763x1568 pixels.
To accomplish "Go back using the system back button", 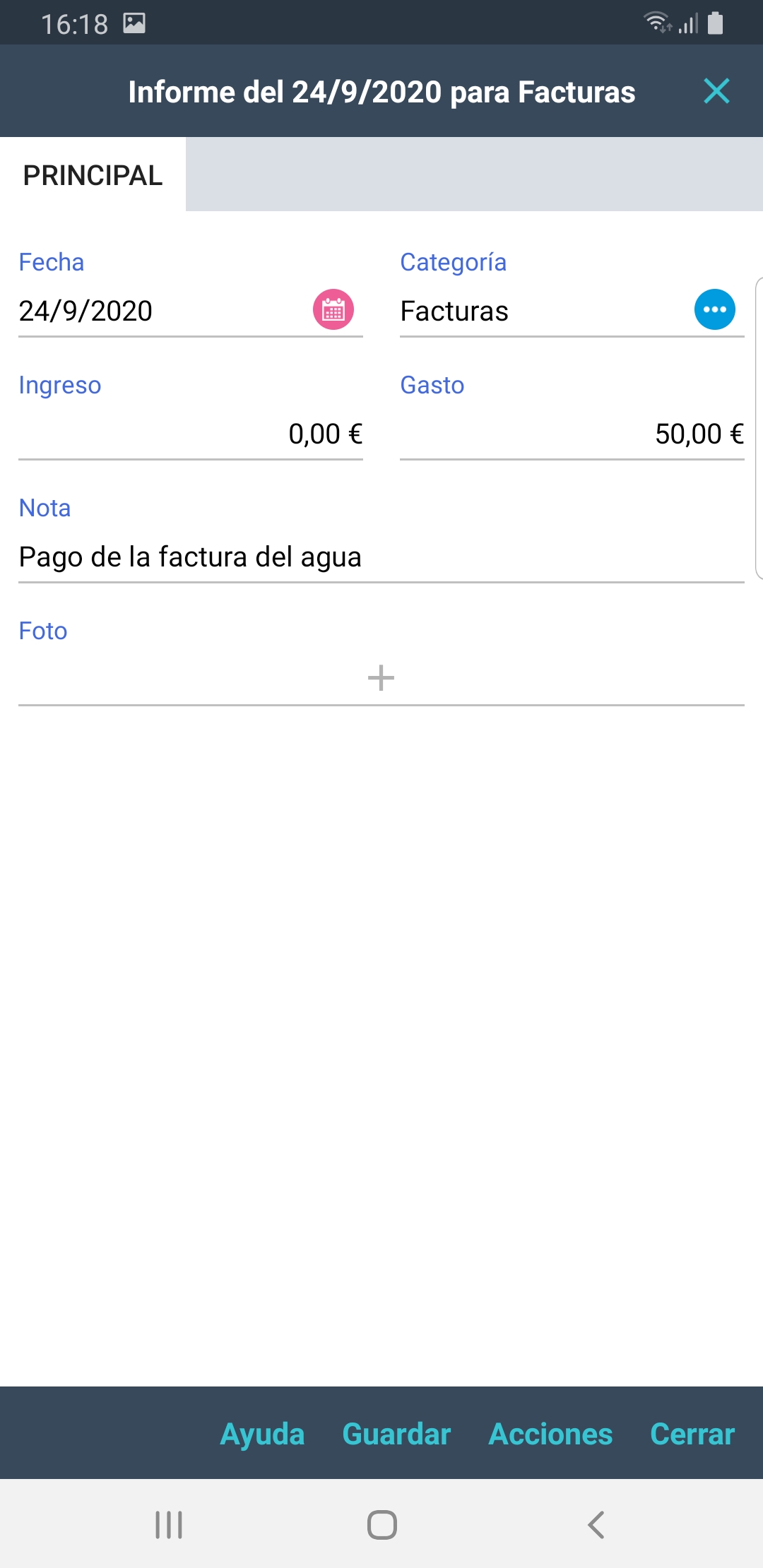I will tap(596, 1524).
